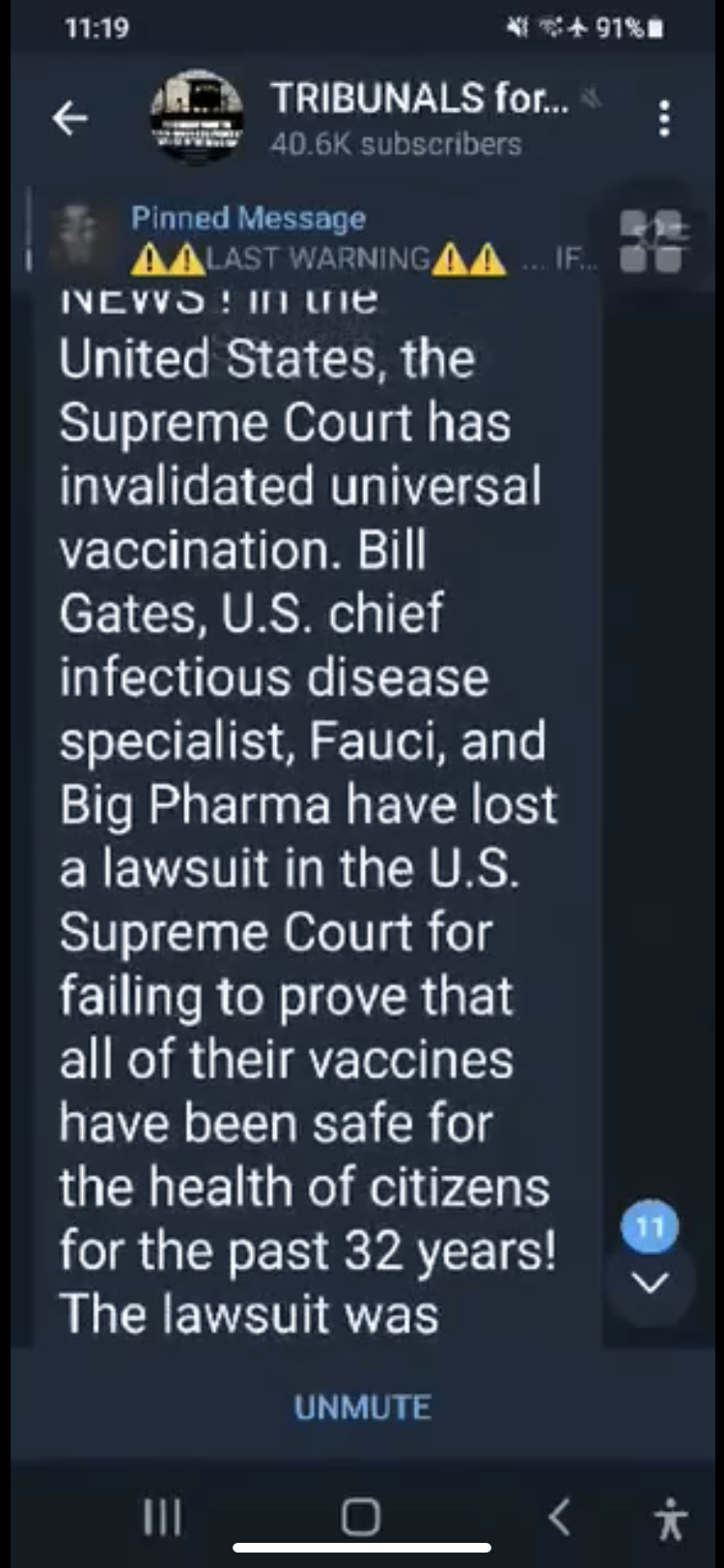Open the pinned messages list icon

(653, 239)
